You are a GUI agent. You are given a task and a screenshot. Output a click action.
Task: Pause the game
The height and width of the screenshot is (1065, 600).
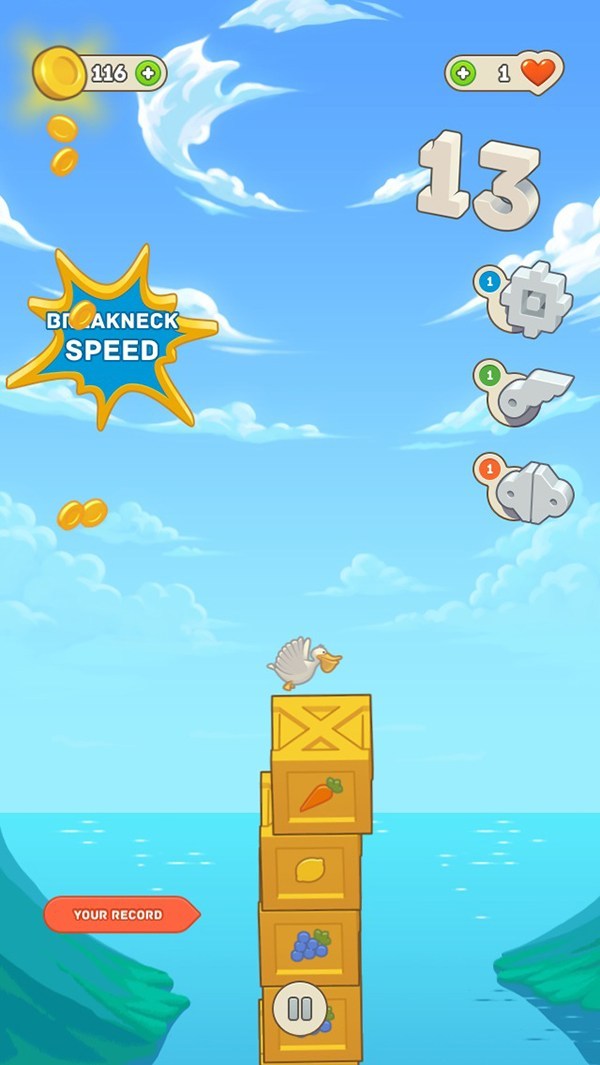click(300, 1008)
